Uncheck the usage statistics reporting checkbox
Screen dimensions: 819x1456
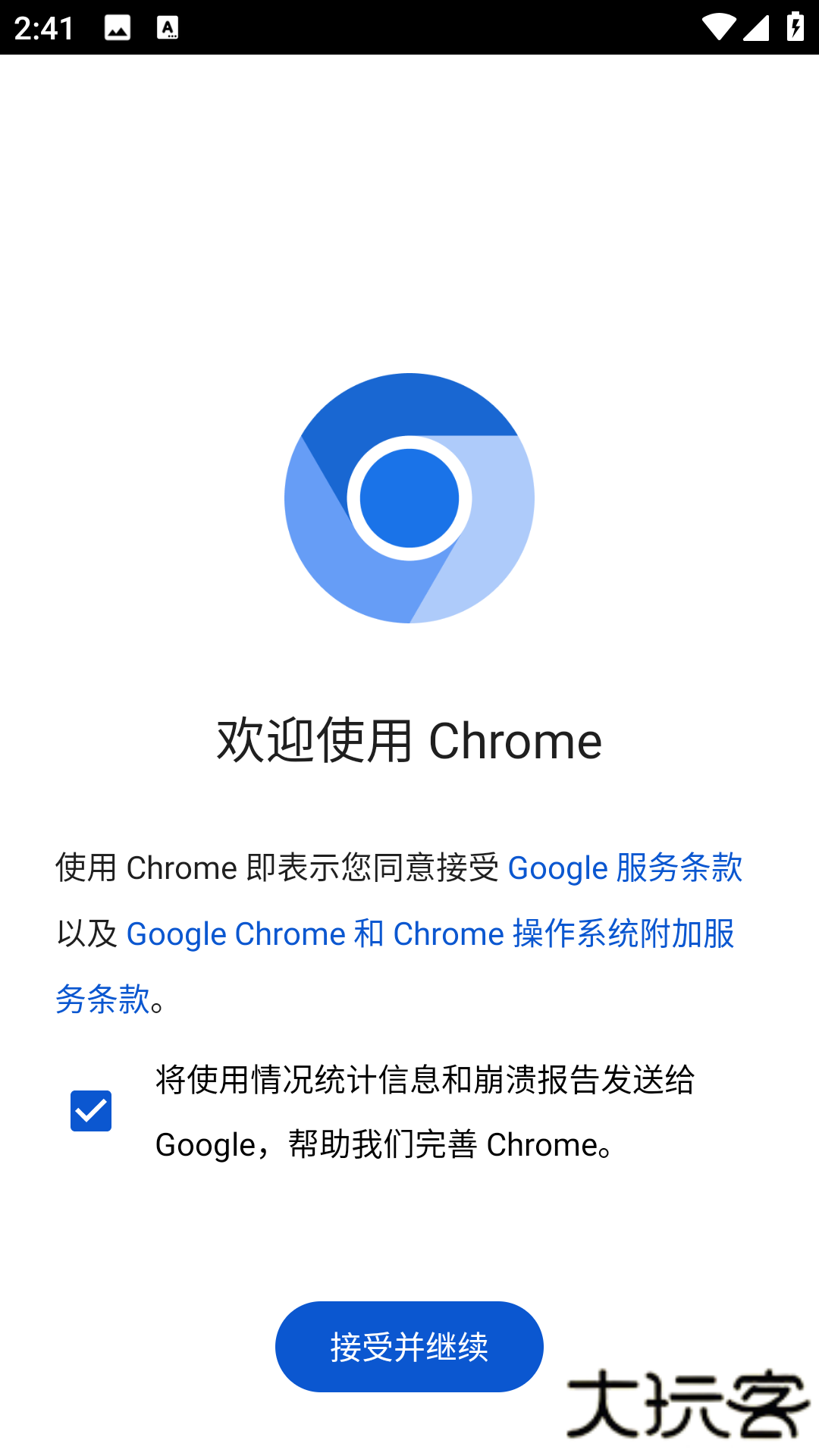[90, 1110]
